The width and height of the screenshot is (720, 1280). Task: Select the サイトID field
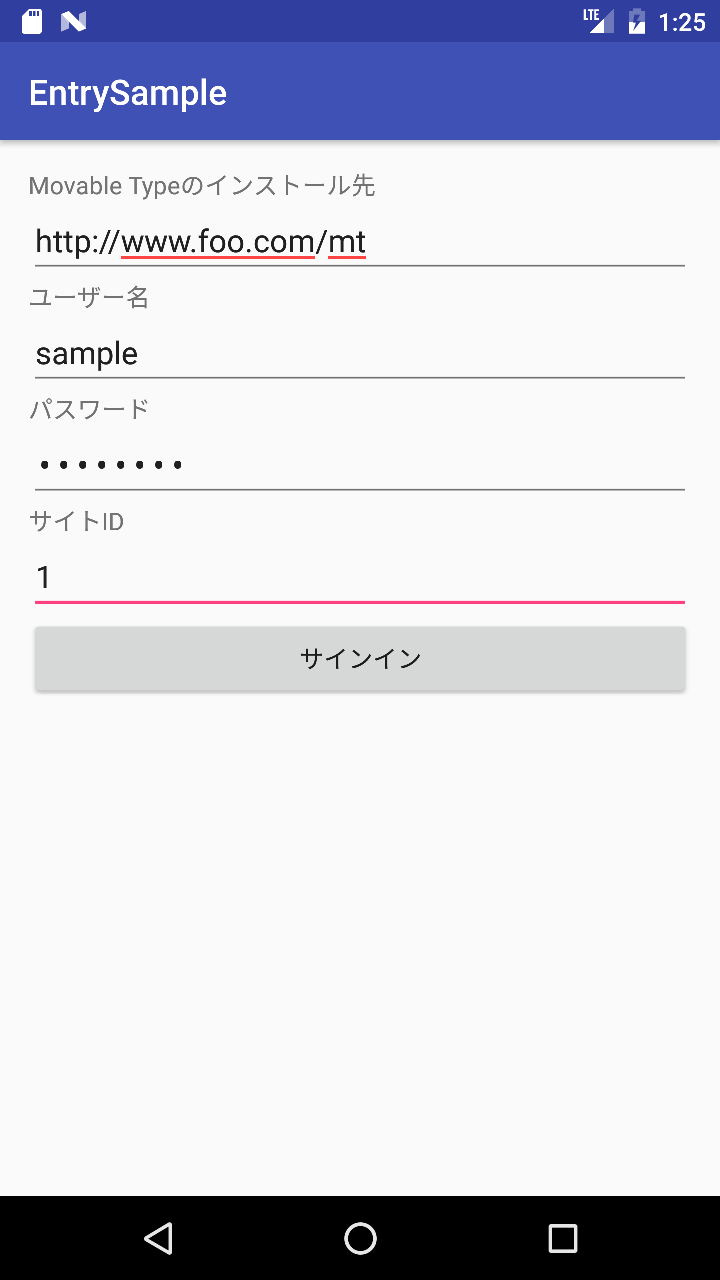pos(360,578)
